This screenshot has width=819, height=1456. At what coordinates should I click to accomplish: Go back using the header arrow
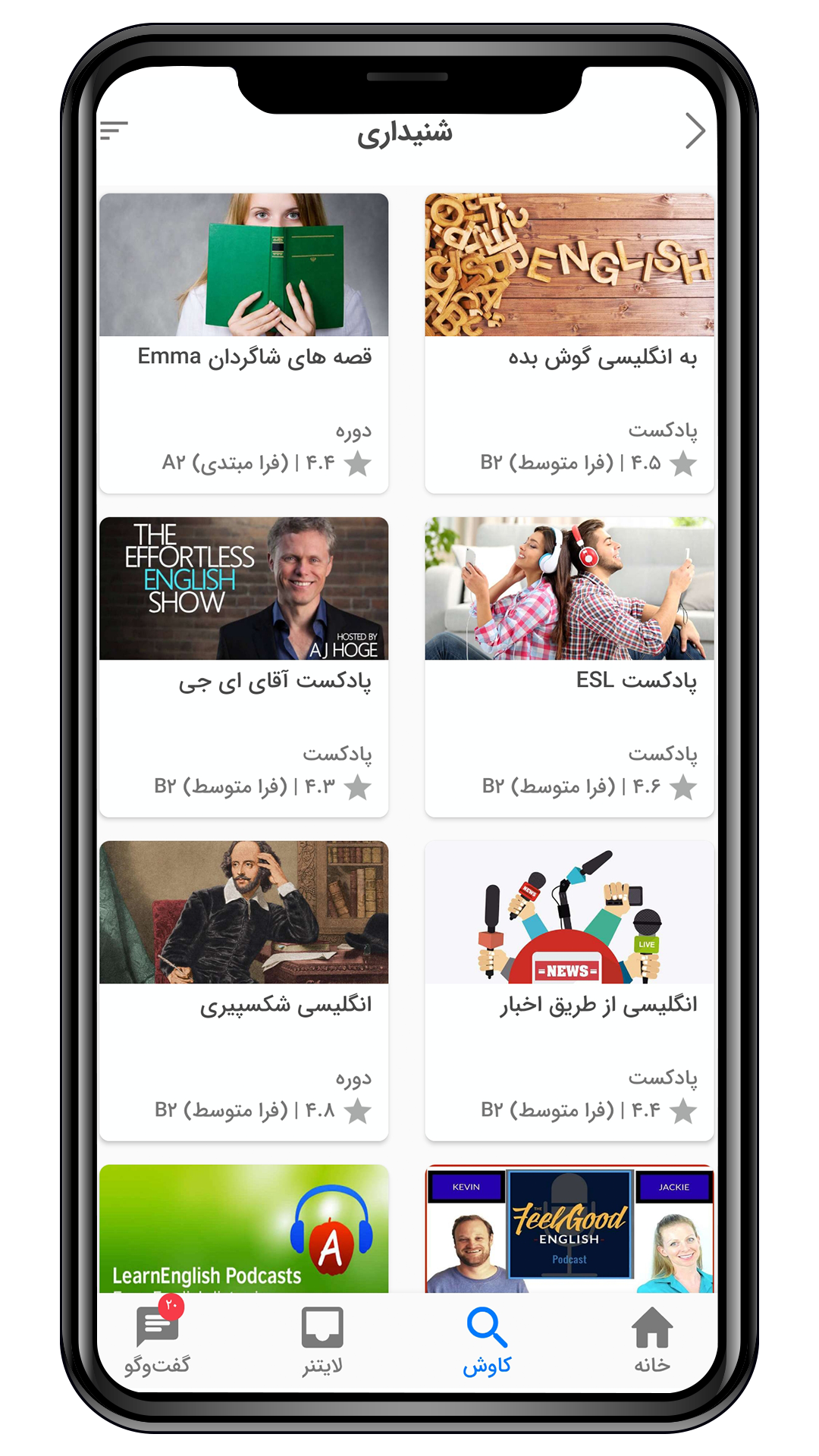point(695,130)
